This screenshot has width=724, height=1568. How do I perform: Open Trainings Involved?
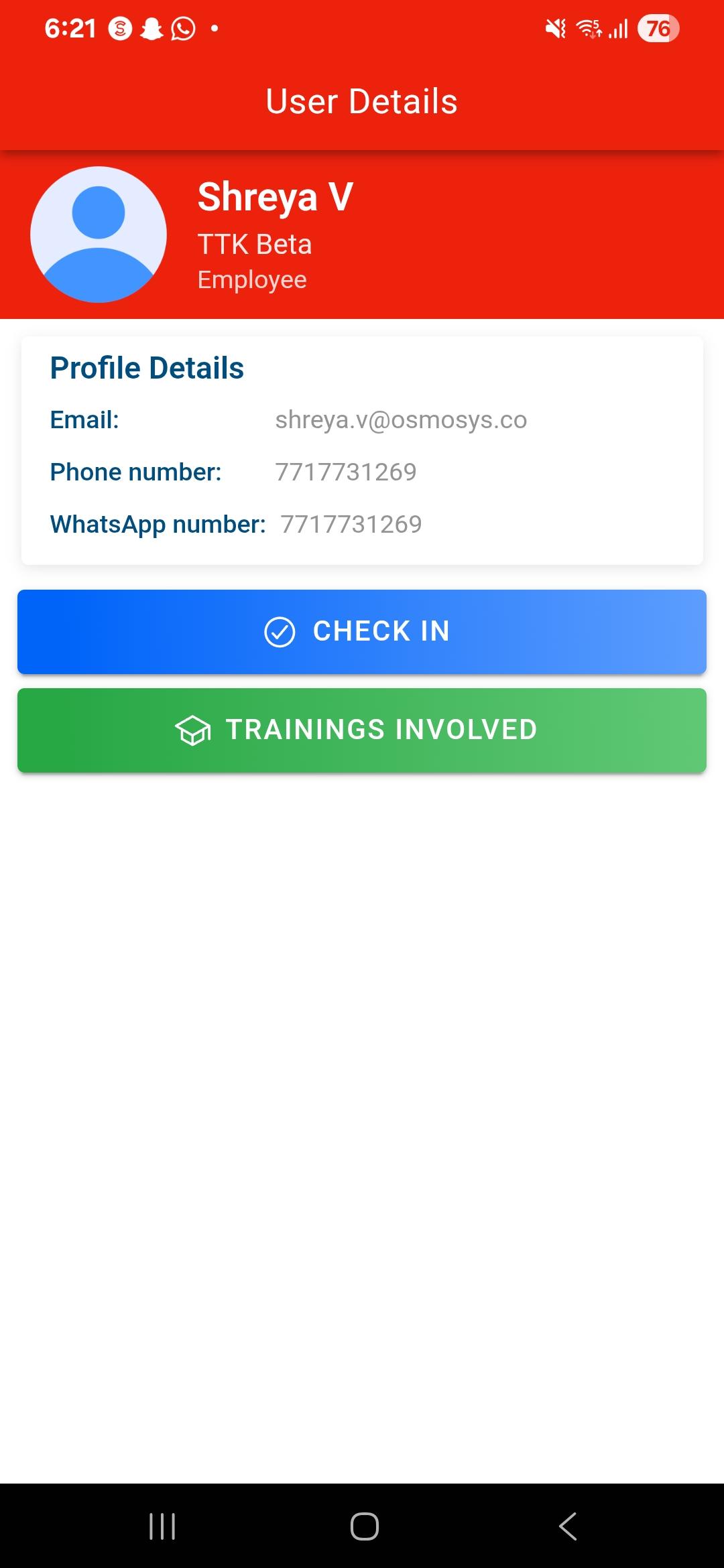(x=362, y=730)
